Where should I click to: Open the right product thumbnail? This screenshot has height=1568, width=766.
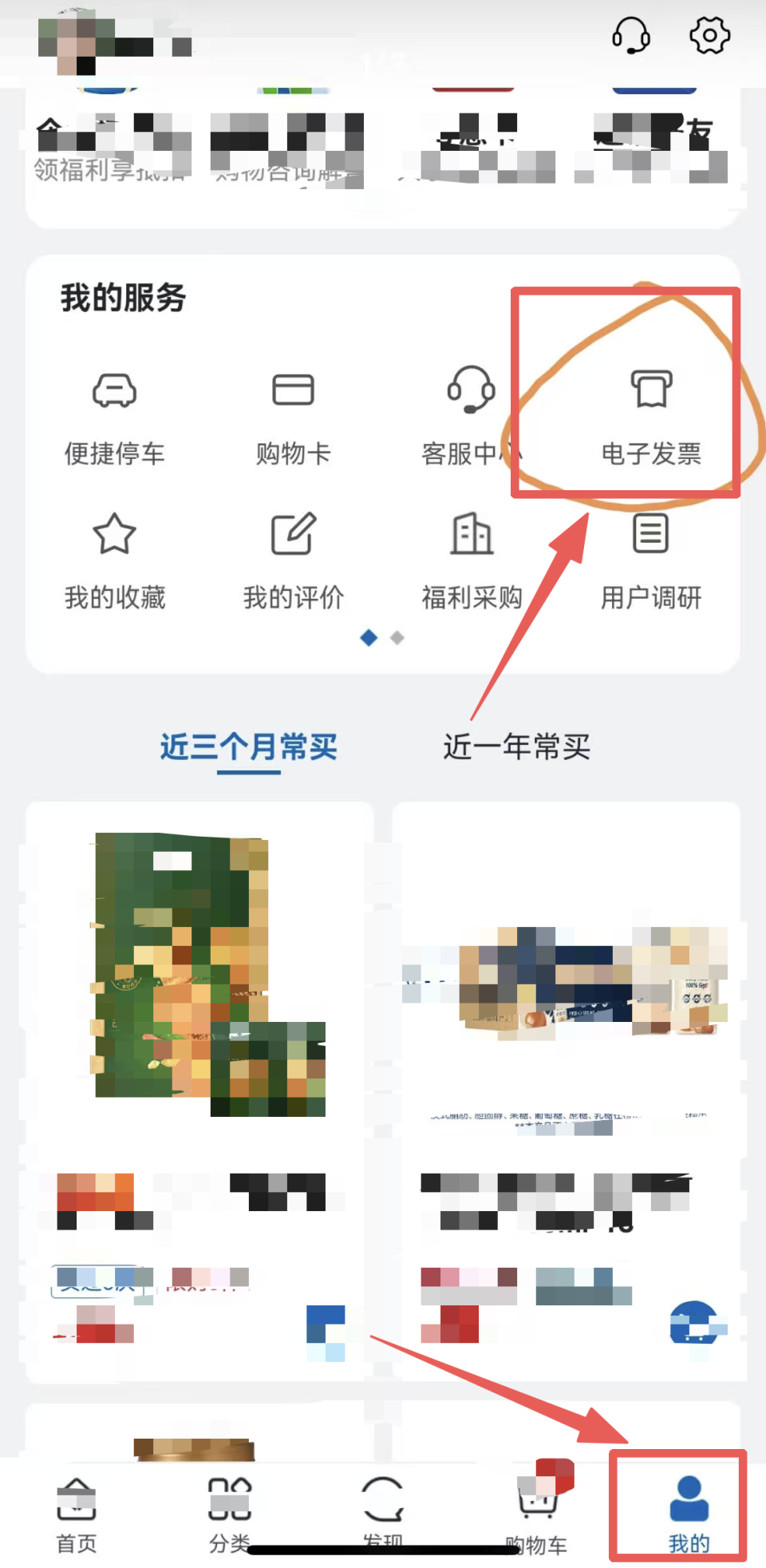567,998
